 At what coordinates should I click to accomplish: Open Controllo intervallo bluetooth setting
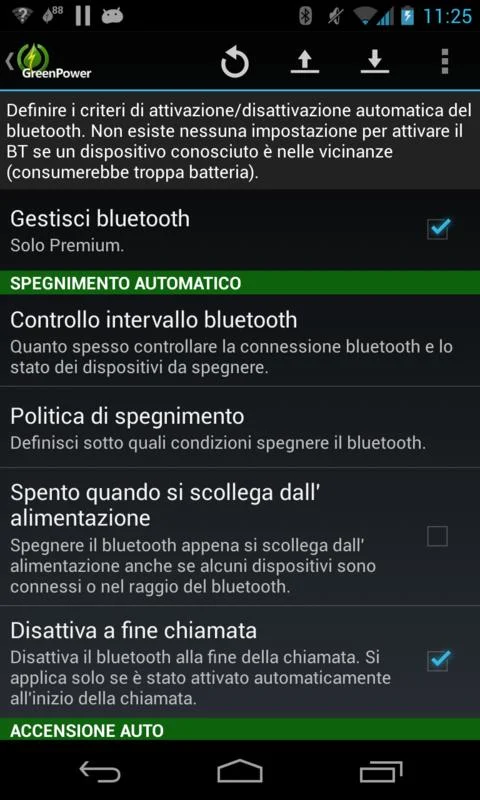point(240,341)
